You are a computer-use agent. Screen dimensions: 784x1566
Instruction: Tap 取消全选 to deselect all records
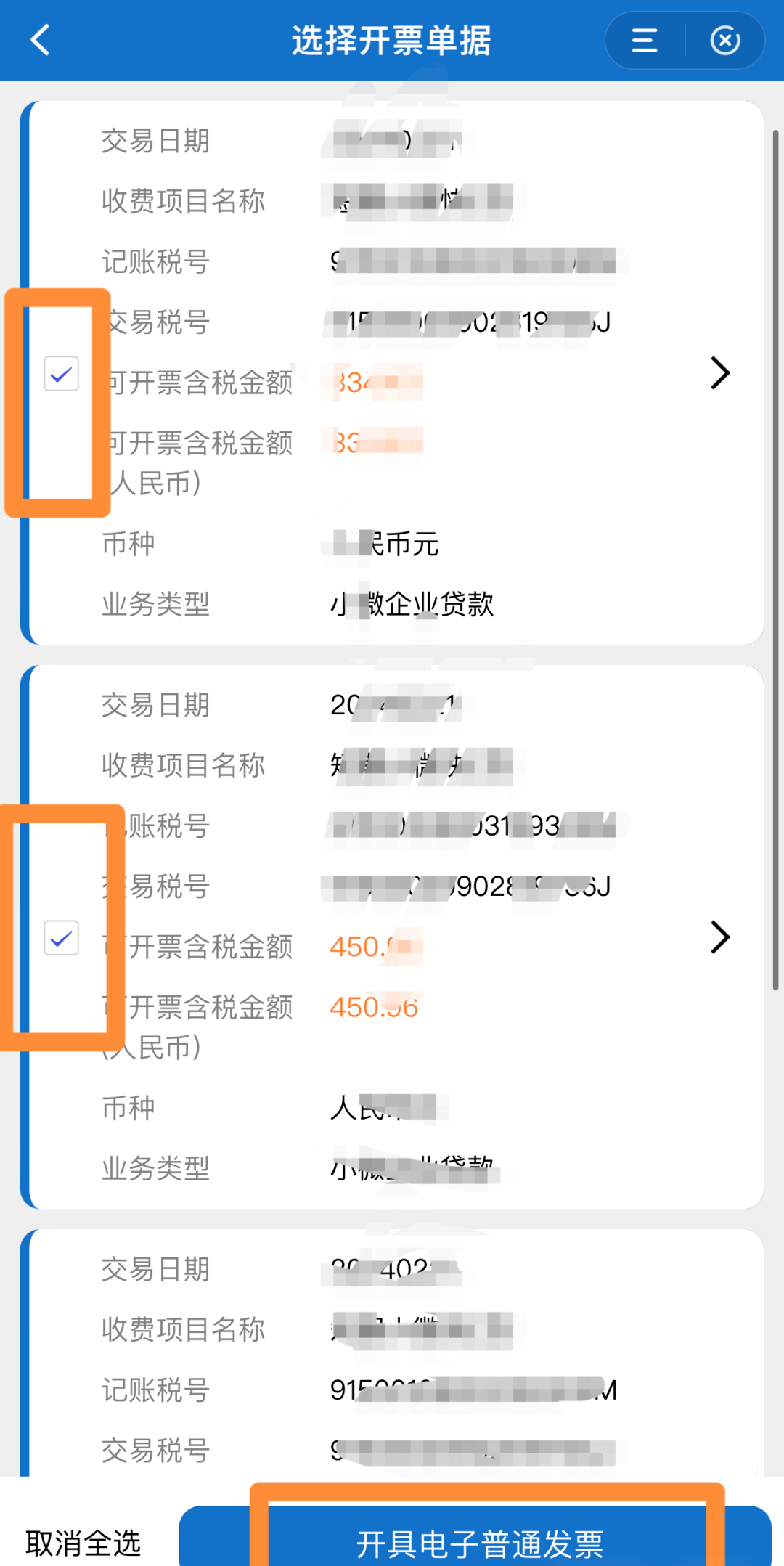pyautogui.click(x=83, y=1543)
